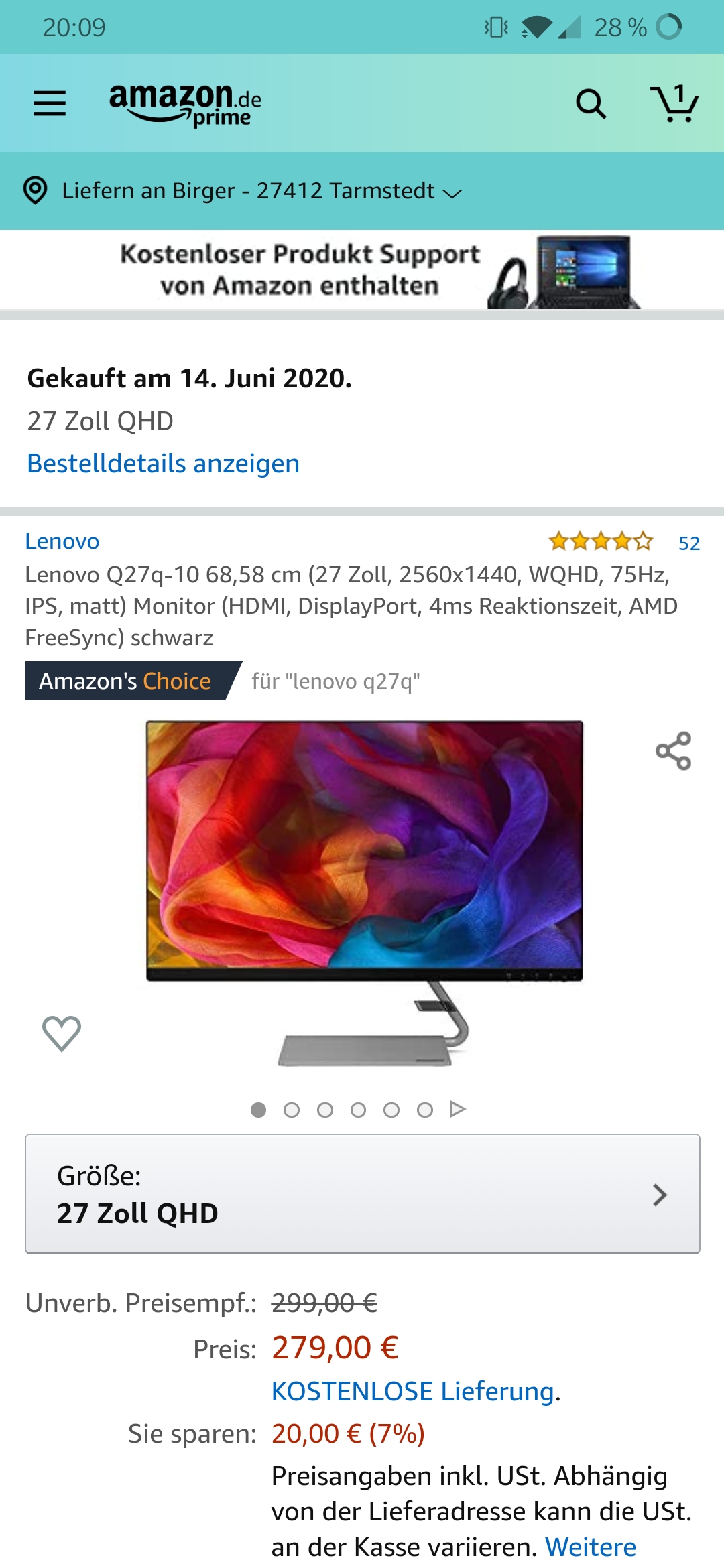Play the product video indicator
Screen dimensions: 724x1568
pos(458,1109)
